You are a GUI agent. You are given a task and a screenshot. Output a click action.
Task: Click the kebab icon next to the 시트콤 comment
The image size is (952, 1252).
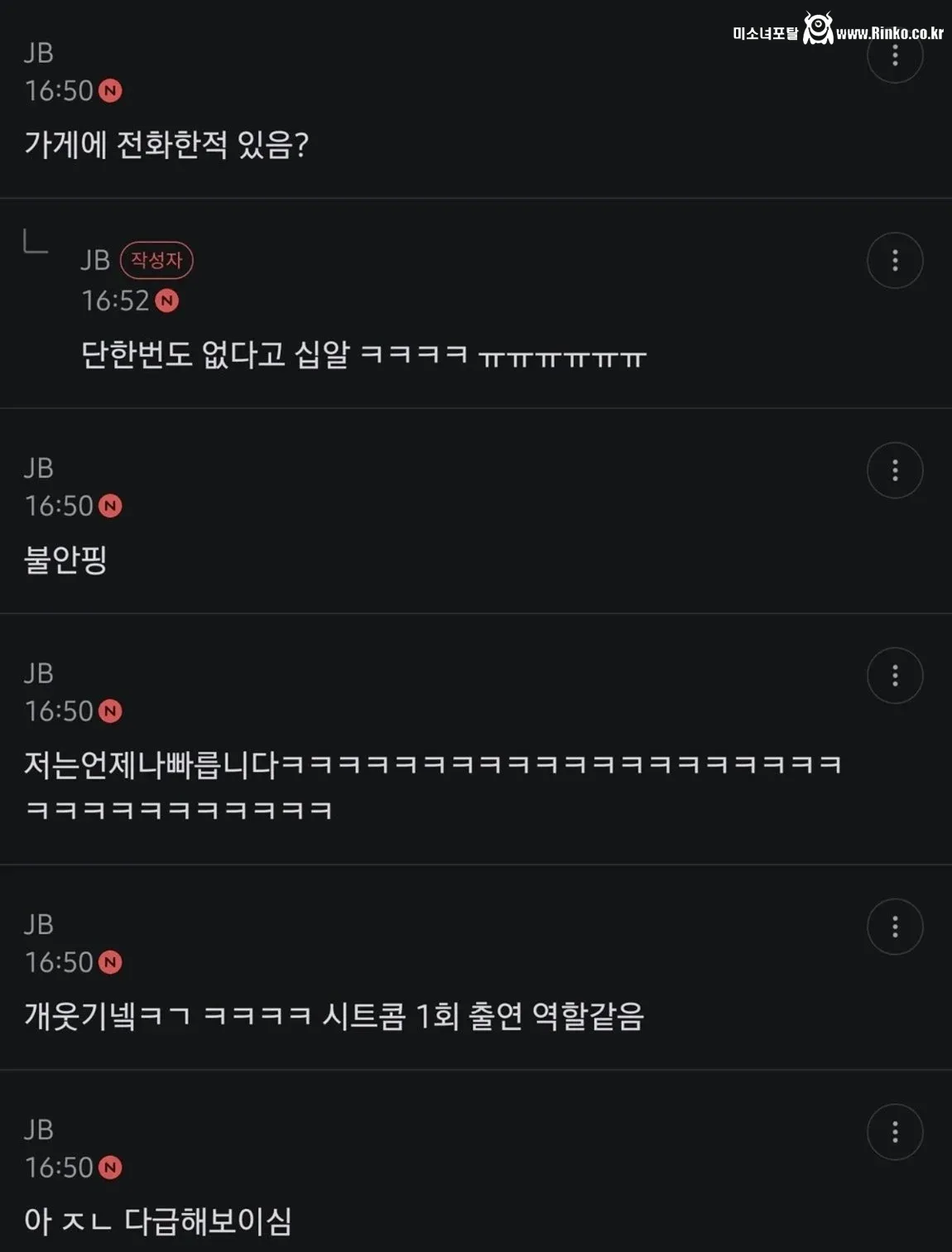[895, 927]
